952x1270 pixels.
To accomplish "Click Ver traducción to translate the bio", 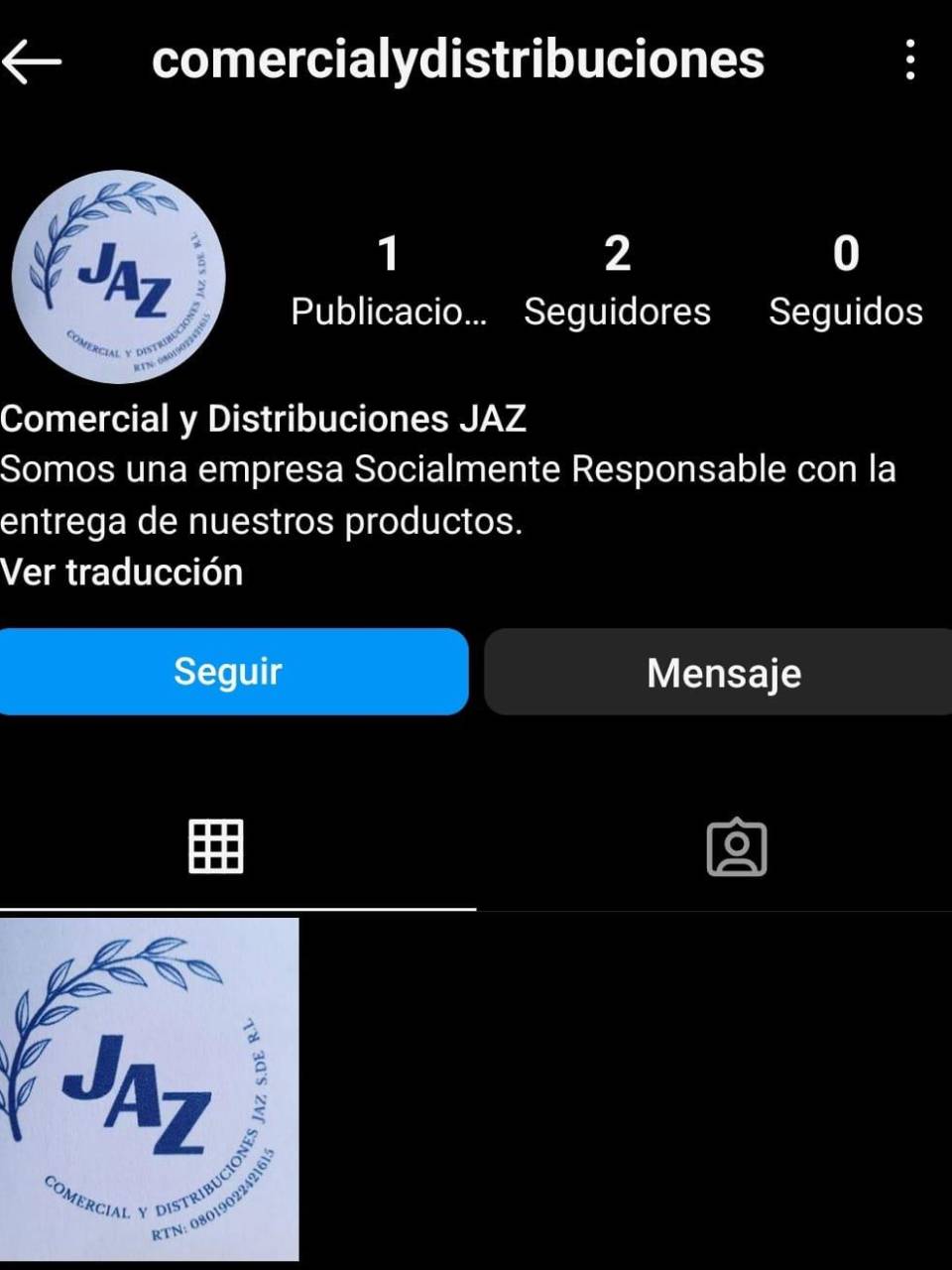I will point(121,571).
